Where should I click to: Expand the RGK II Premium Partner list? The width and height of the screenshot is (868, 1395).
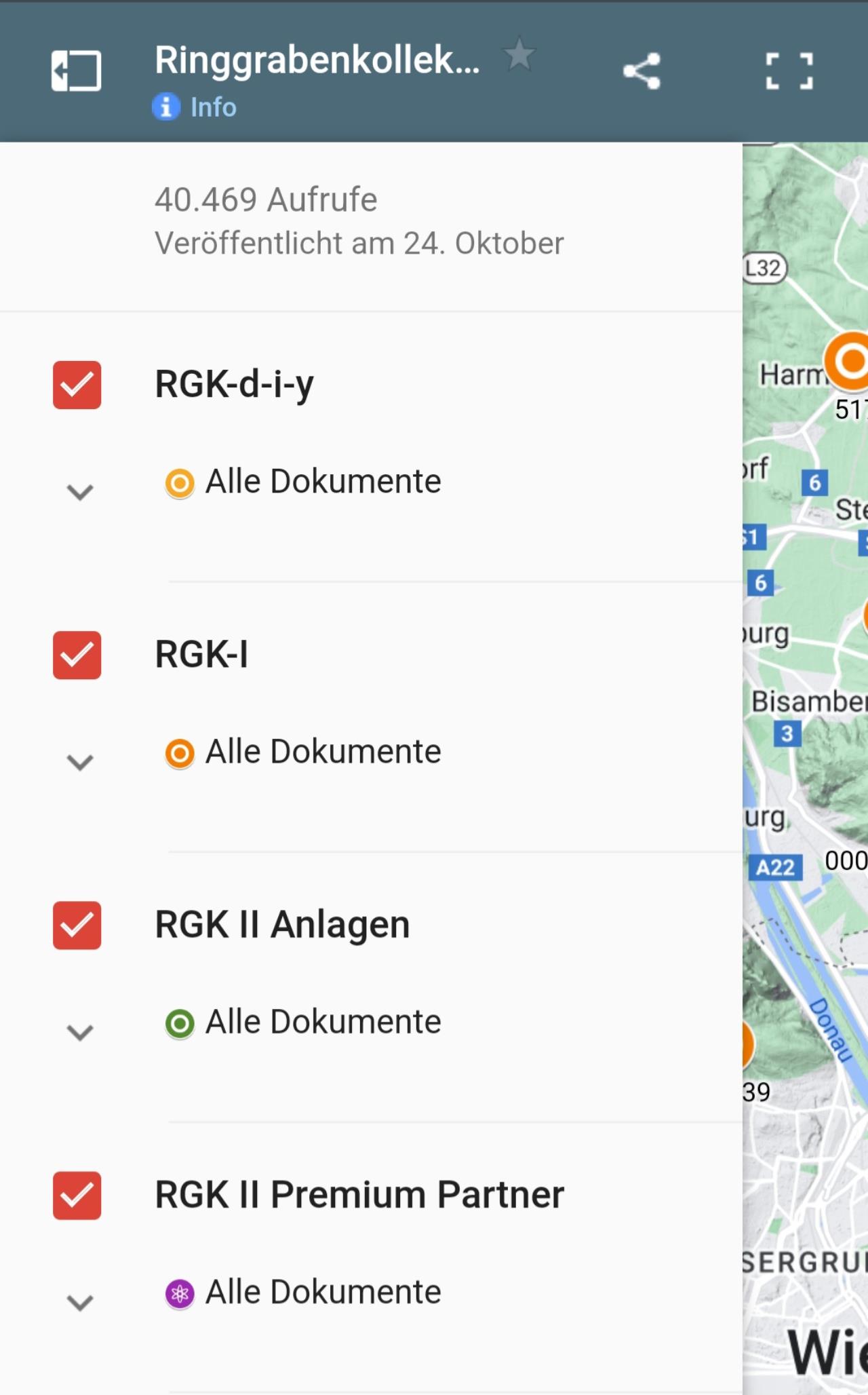pyautogui.click(x=80, y=1301)
